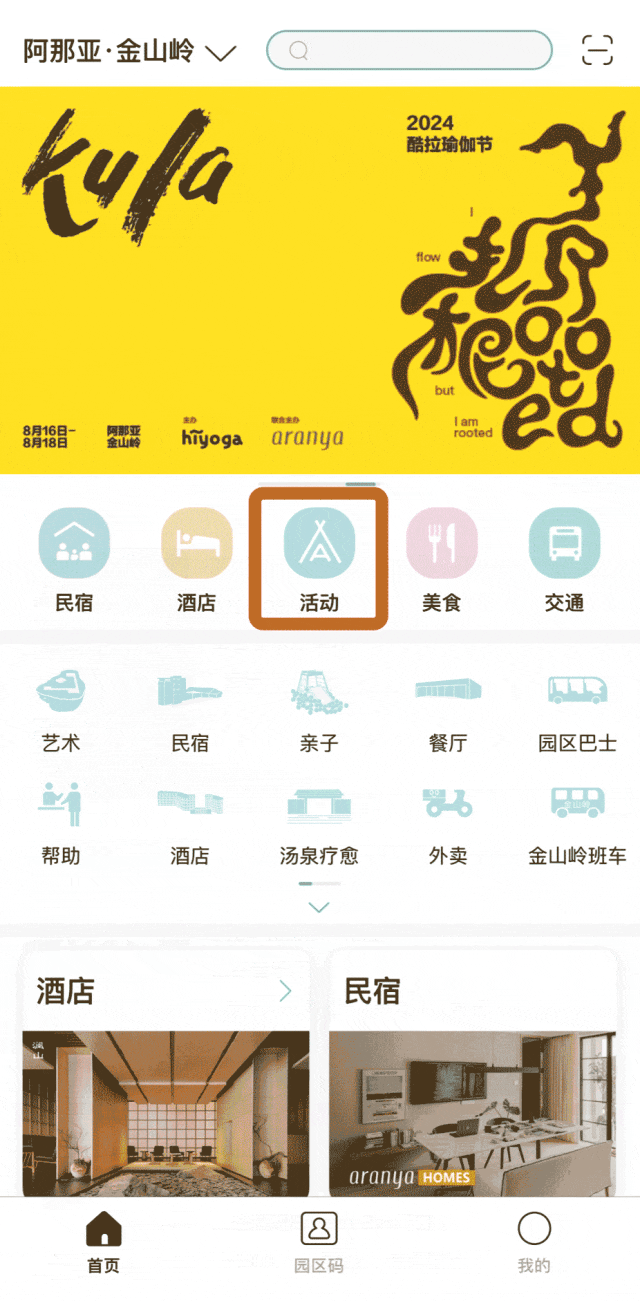Open the 艺术 category
Screen dimensions: 640x1301
click(x=61, y=710)
